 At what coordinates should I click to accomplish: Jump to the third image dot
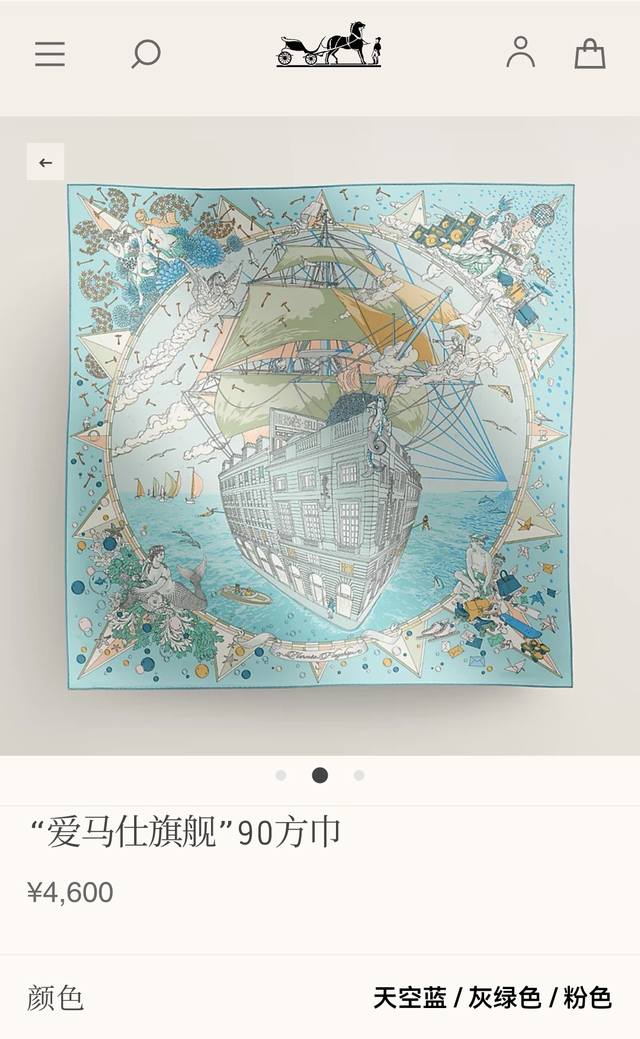[x=359, y=775]
